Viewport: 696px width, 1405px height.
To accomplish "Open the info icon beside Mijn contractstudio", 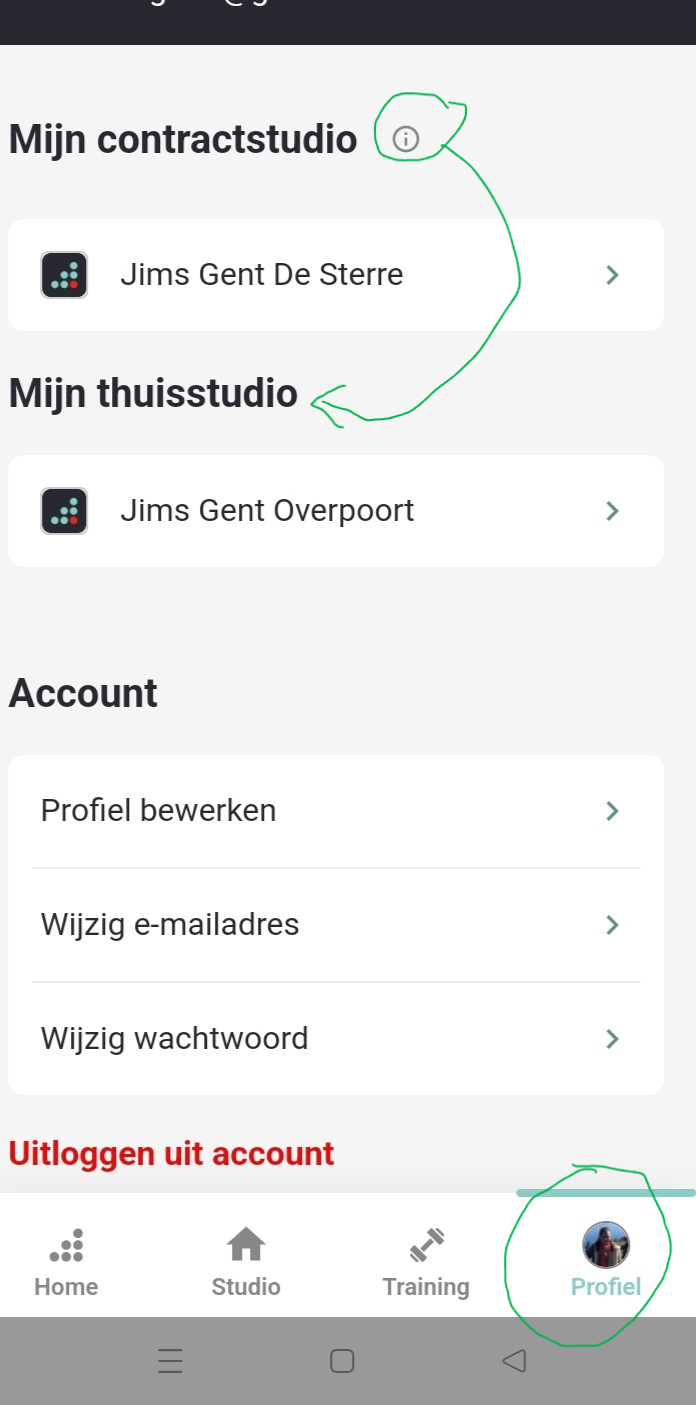I will pos(405,139).
